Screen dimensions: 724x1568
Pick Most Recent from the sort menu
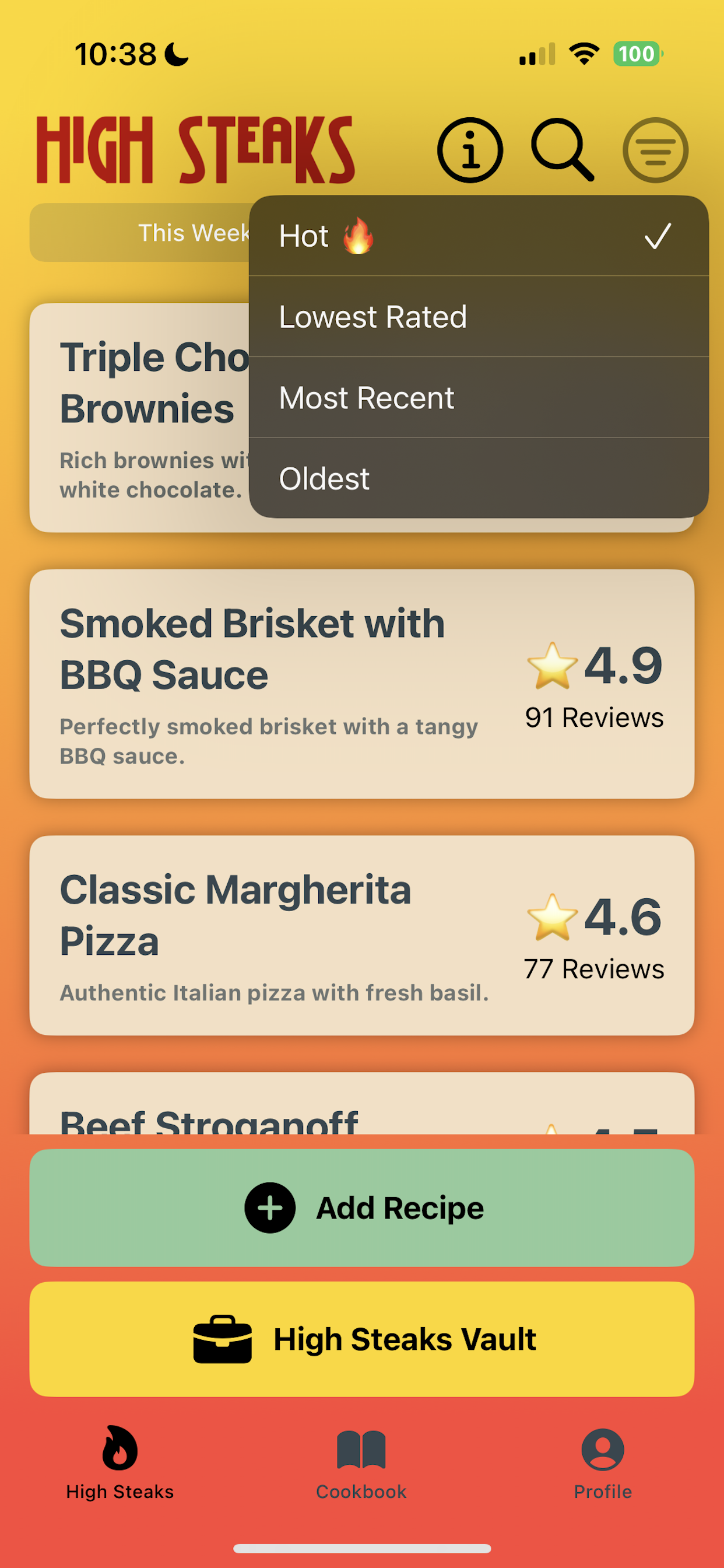(365, 397)
